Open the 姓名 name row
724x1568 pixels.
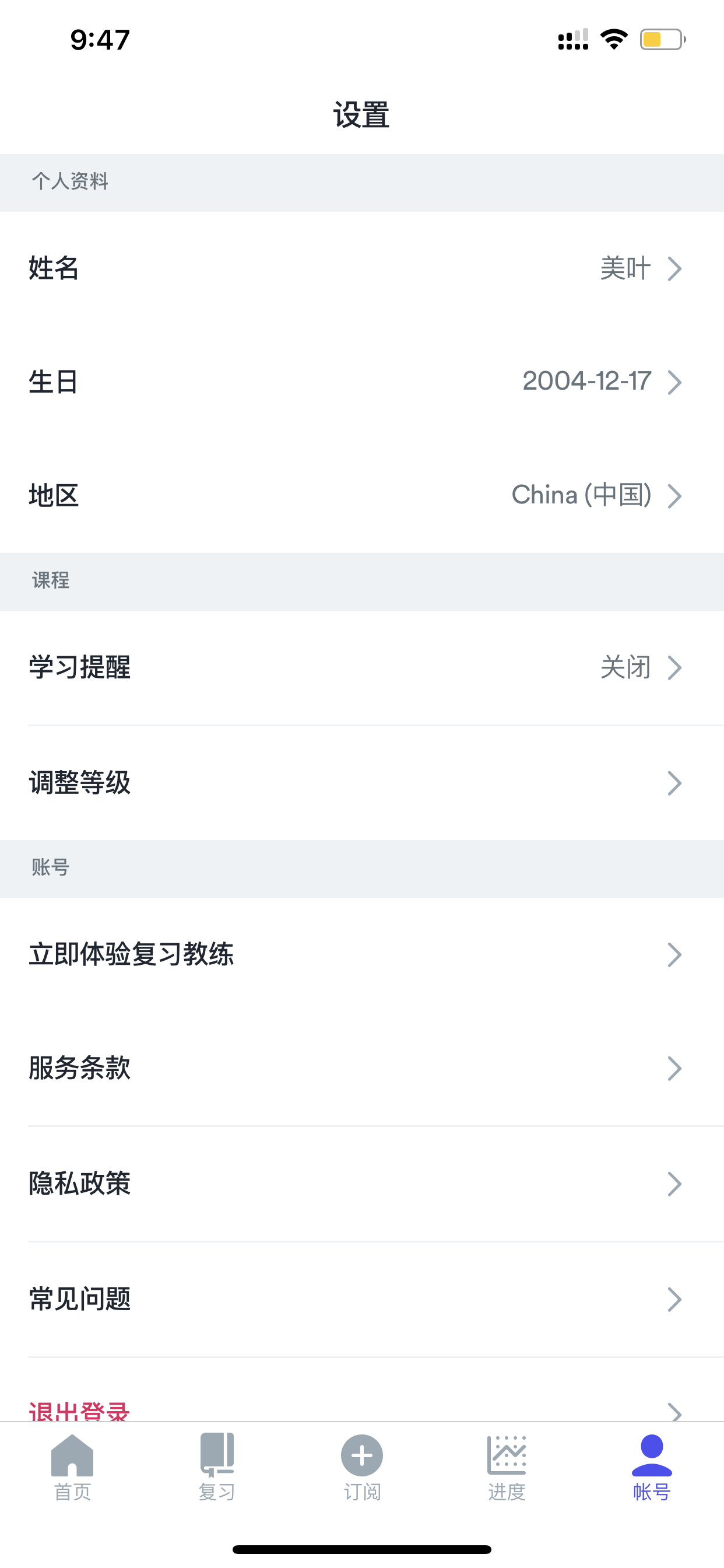pyautogui.click(x=362, y=268)
